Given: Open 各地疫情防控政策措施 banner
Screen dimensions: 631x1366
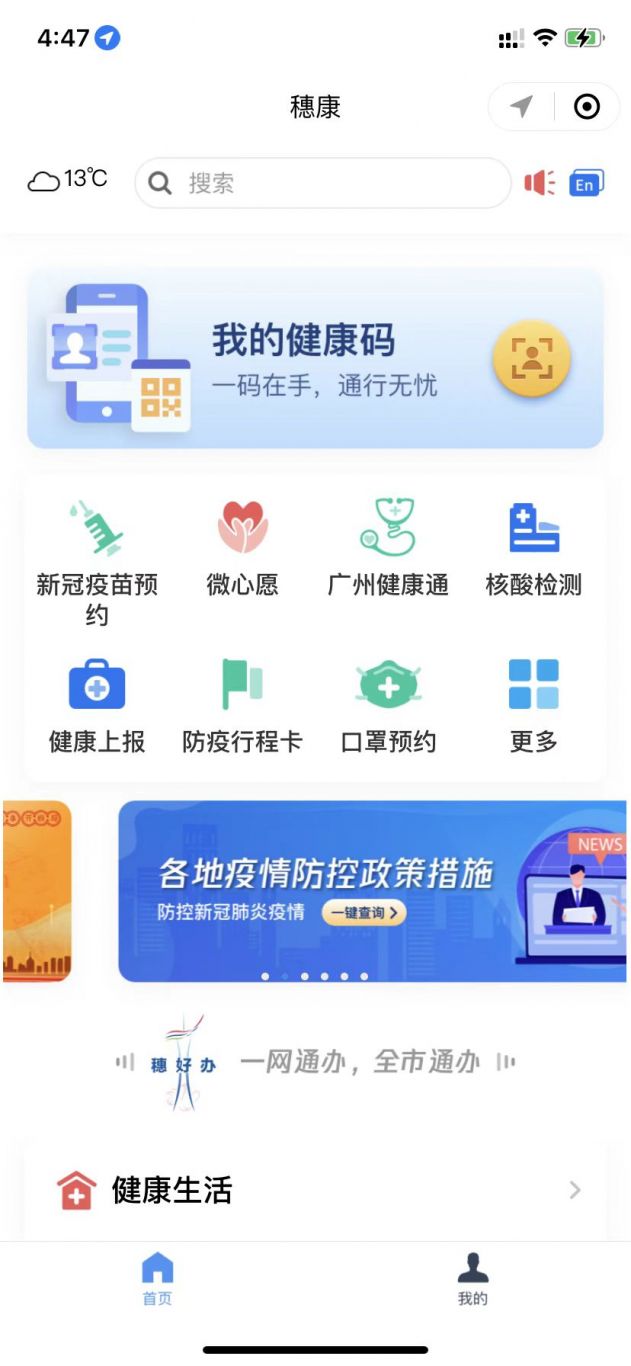Looking at the screenshot, I should pyautogui.click(x=373, y=891).
